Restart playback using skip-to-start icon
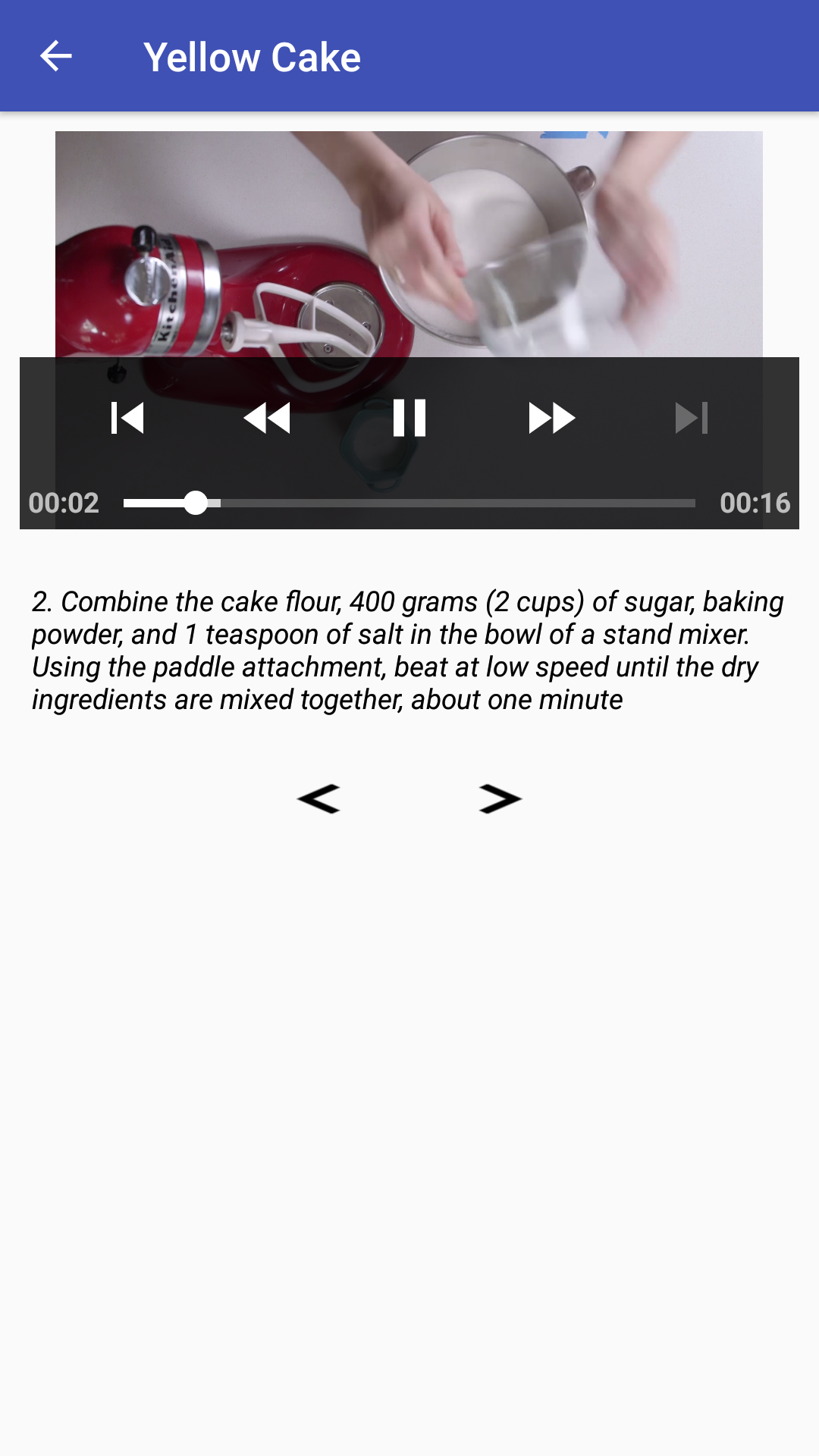 coord(129,417)
